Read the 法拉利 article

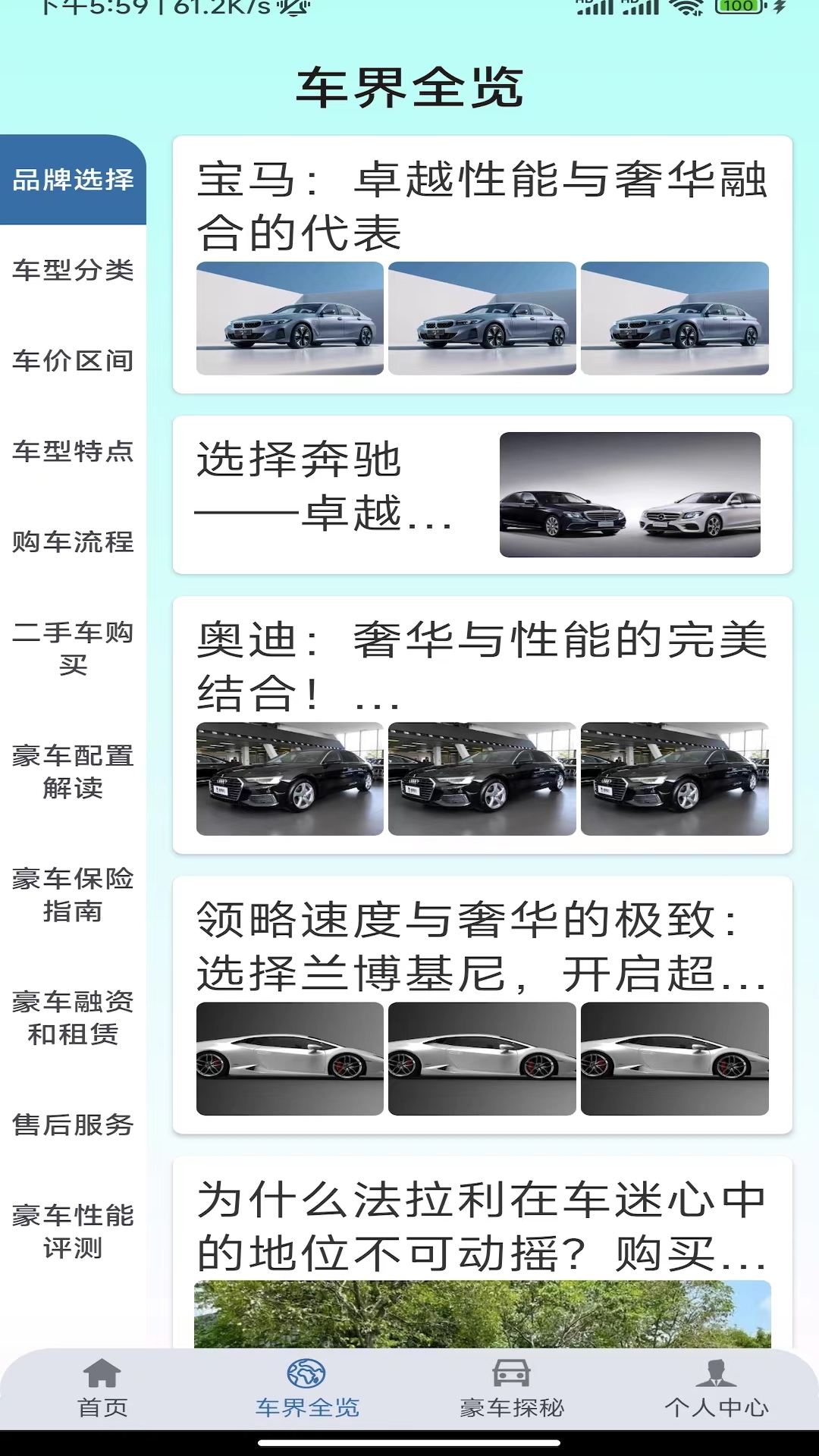[x=482, y=1253]
